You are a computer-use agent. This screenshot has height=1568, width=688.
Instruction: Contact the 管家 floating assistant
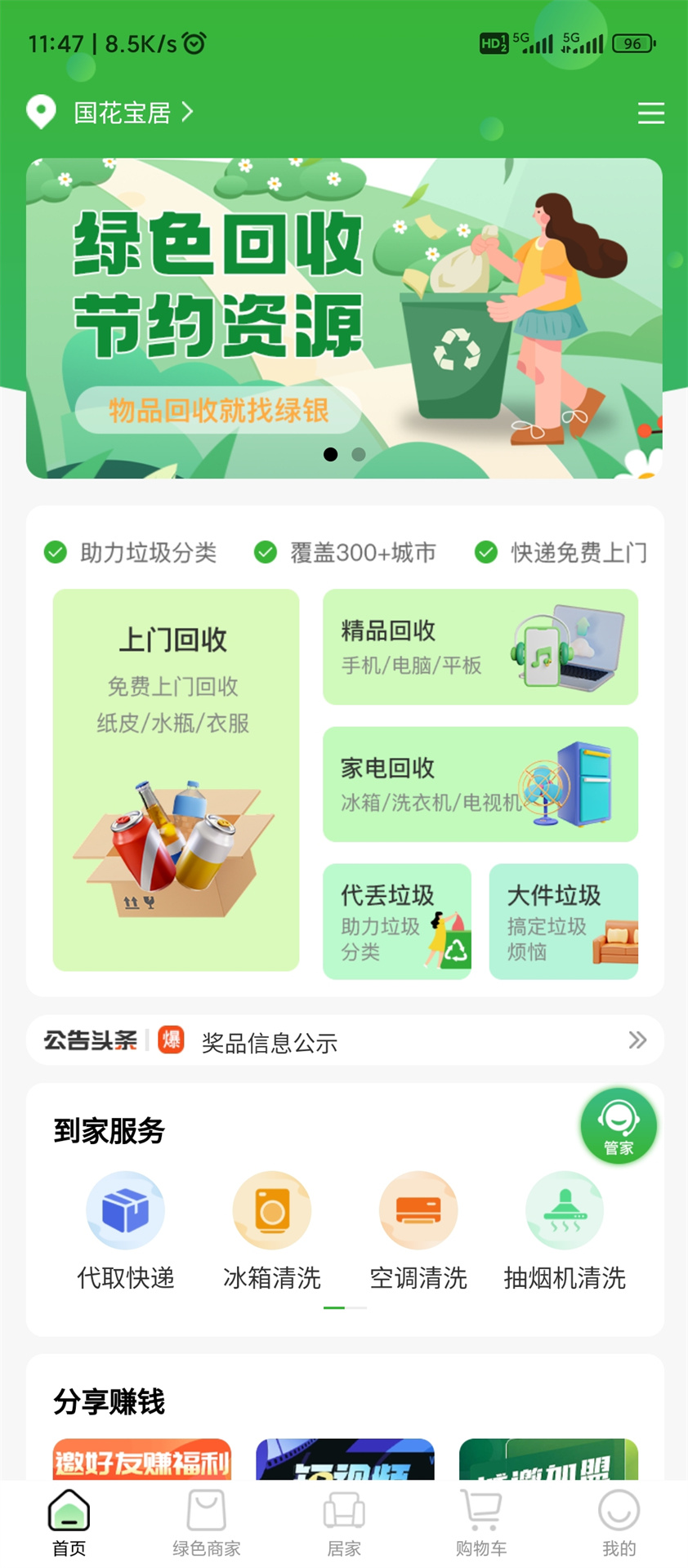[619, 1125]
